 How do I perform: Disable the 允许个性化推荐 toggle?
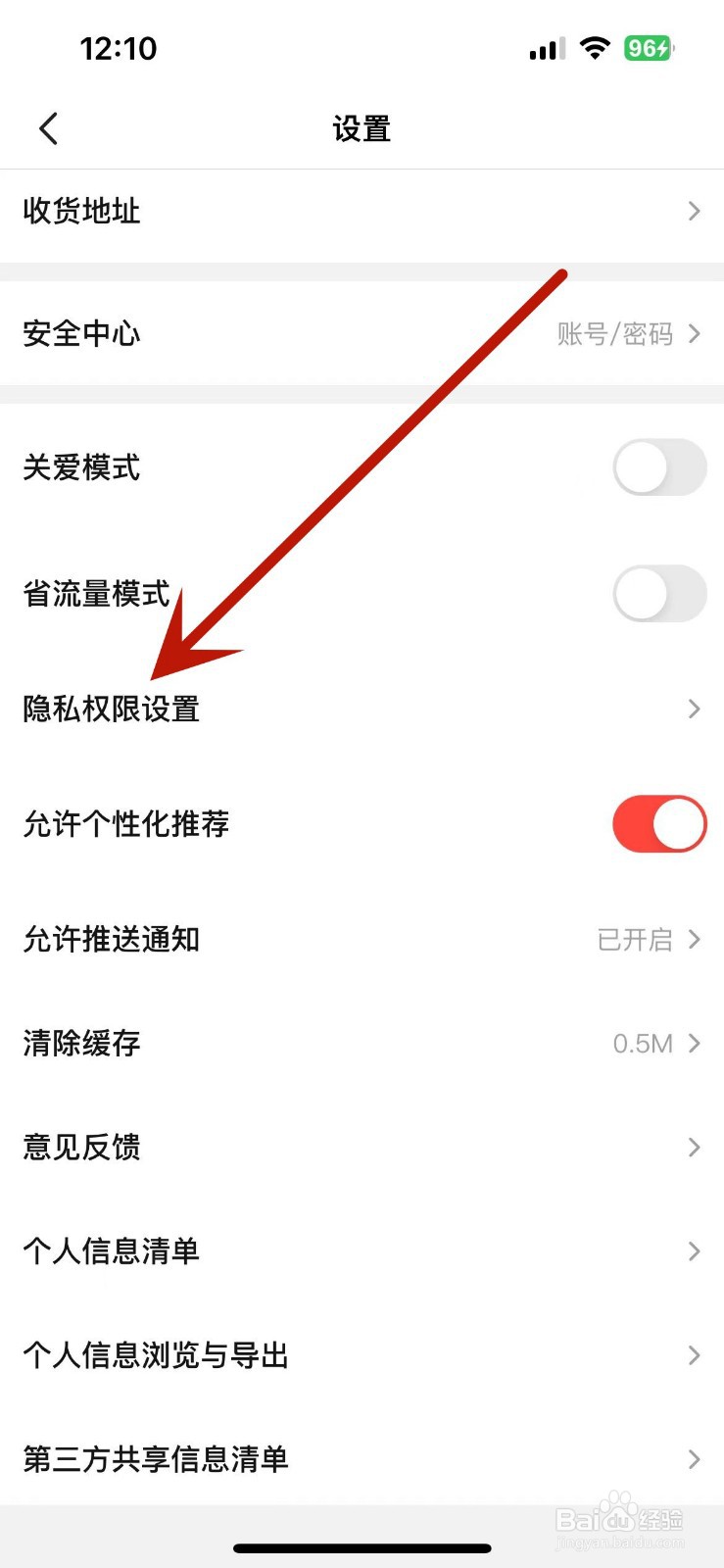658,824
